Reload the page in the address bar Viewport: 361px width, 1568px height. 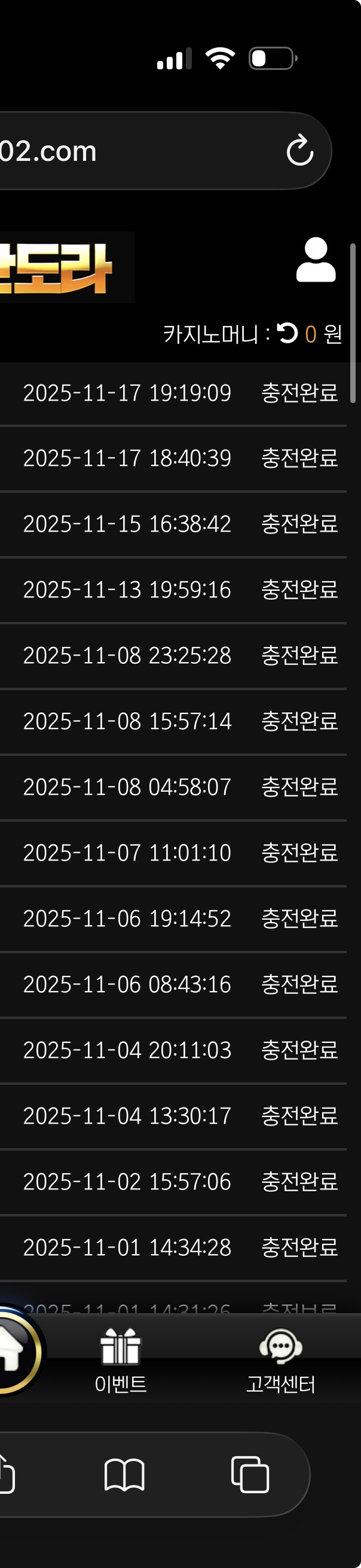point(300,151)
